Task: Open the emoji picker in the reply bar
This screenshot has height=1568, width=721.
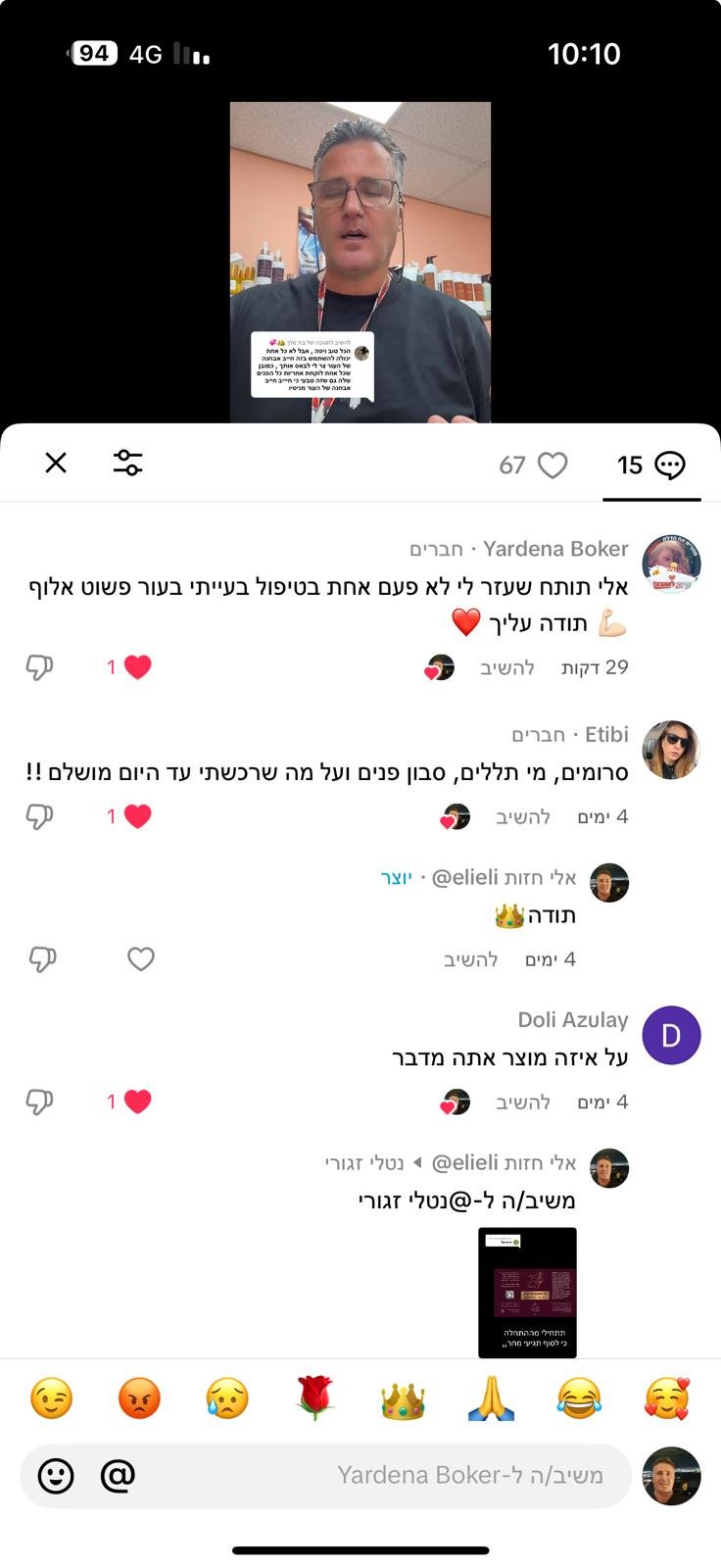Action: pyautogui.click(x=56, y=1475)
